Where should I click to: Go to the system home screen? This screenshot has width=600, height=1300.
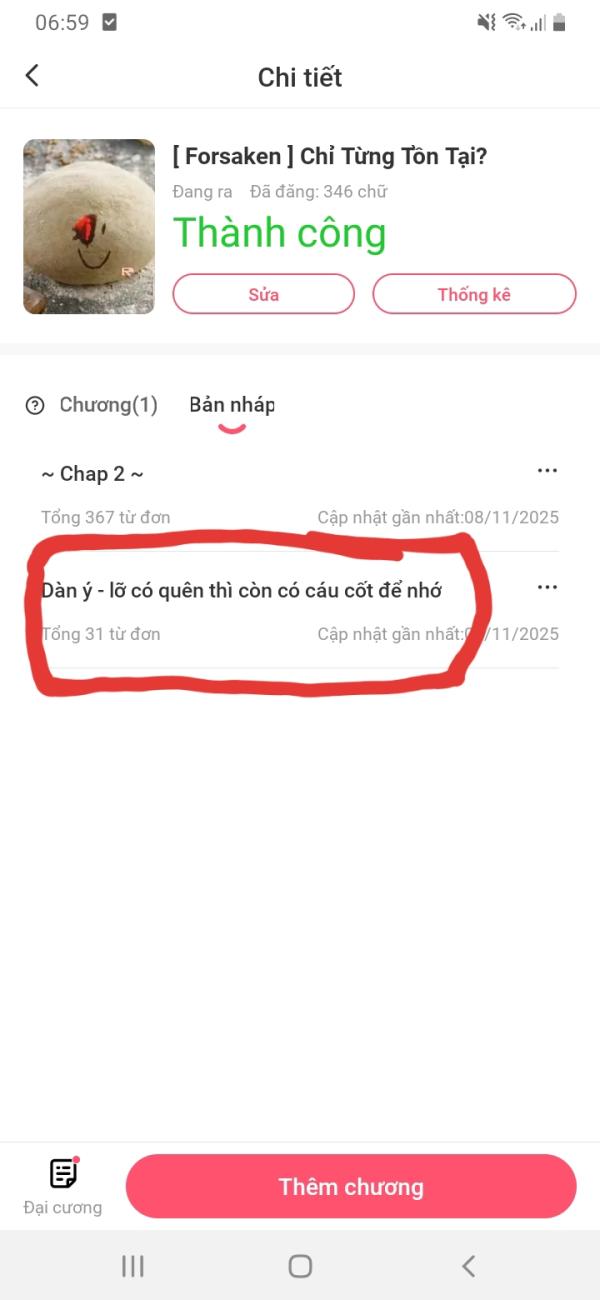pos(300,1266)
